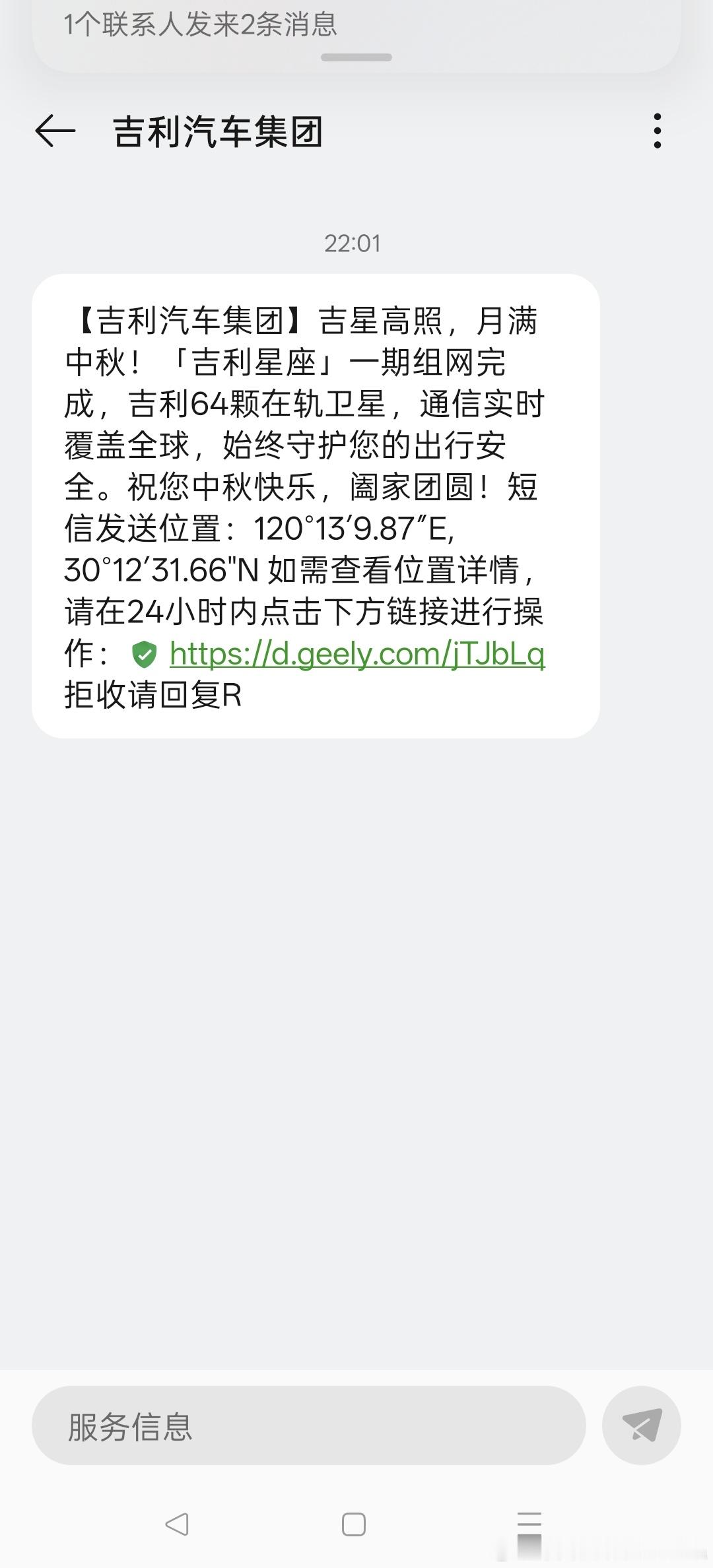
Task: Open the three-dot overflow menu
Action: [x=657, y=131]
